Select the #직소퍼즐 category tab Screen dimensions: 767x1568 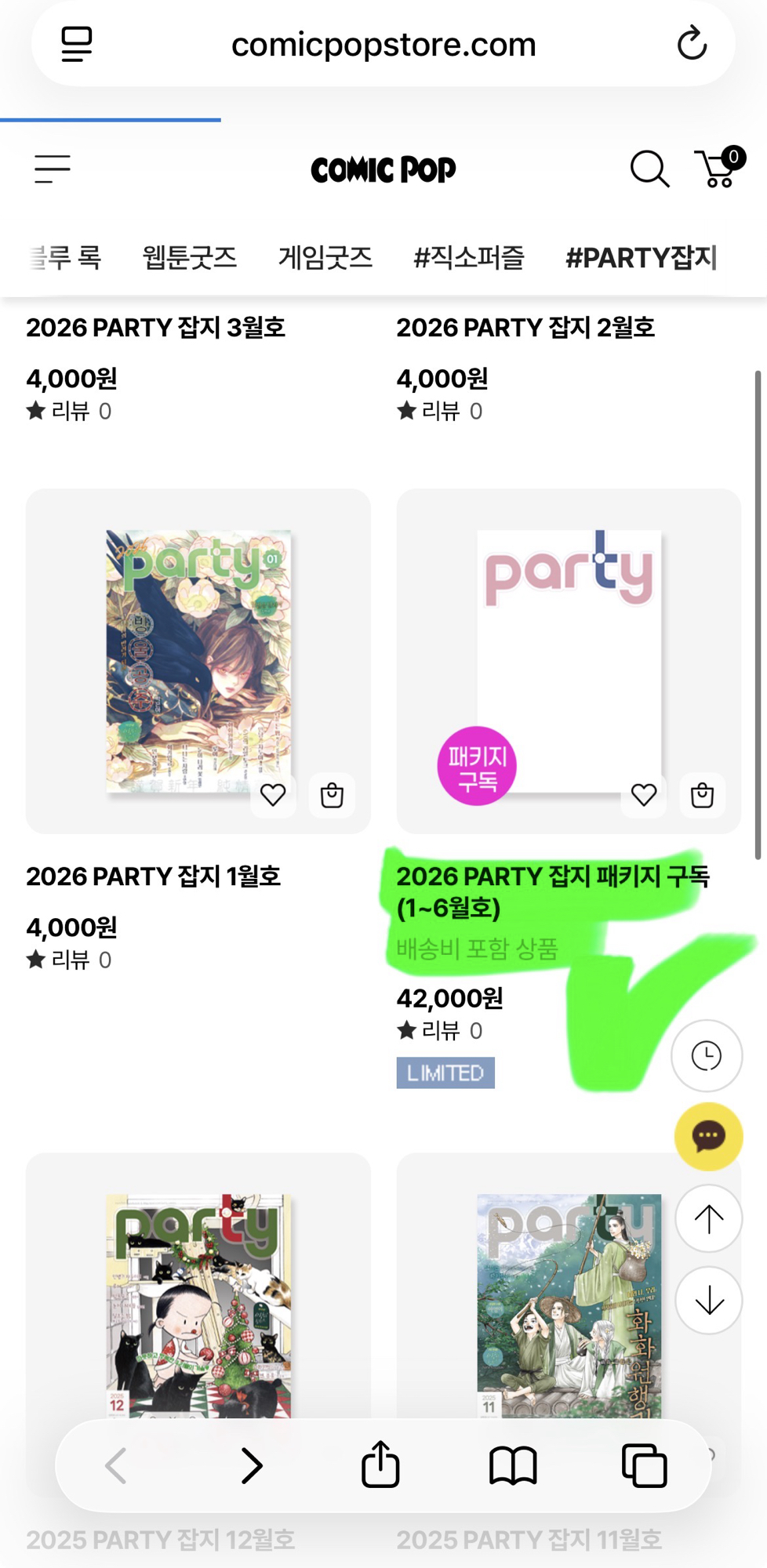(468, 258)
